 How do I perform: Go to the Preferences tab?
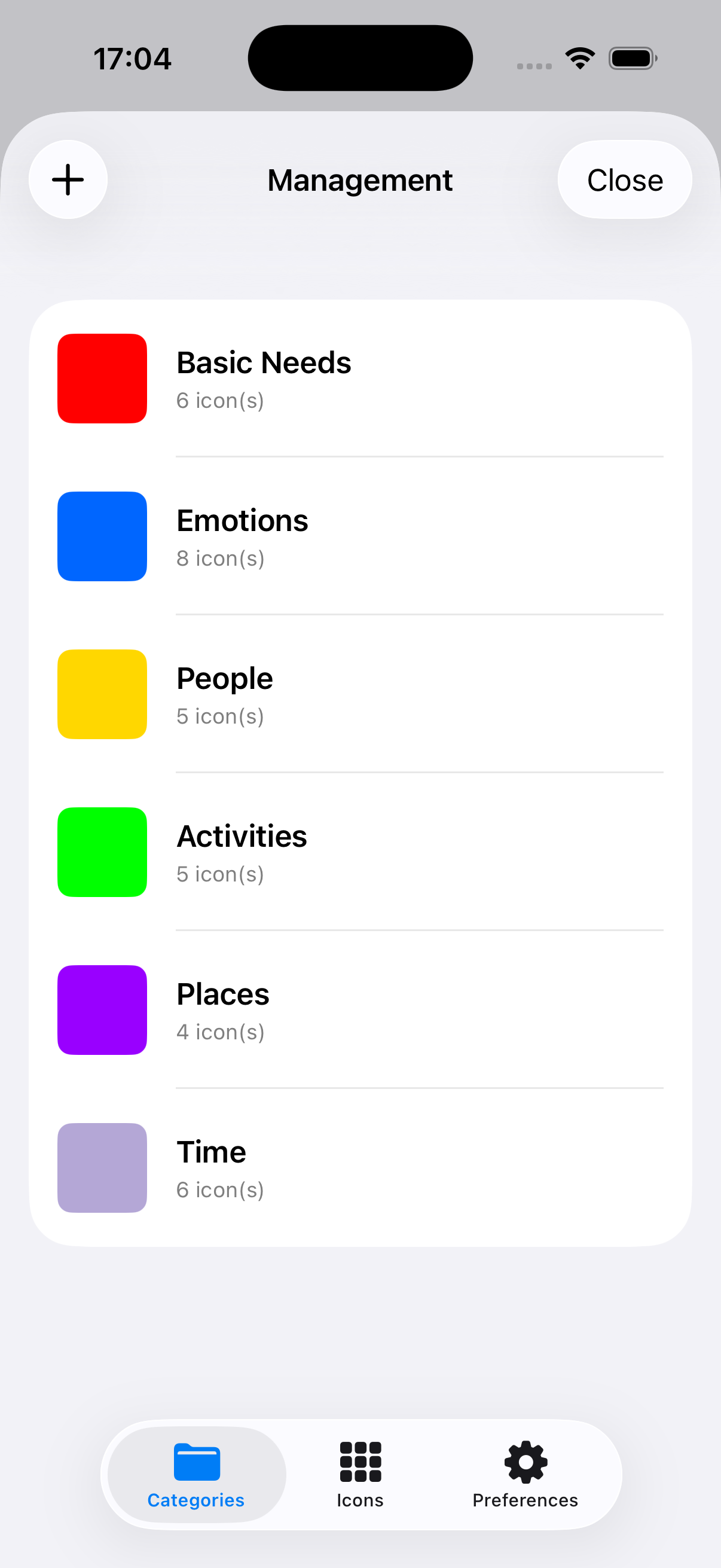(525, 1474)
